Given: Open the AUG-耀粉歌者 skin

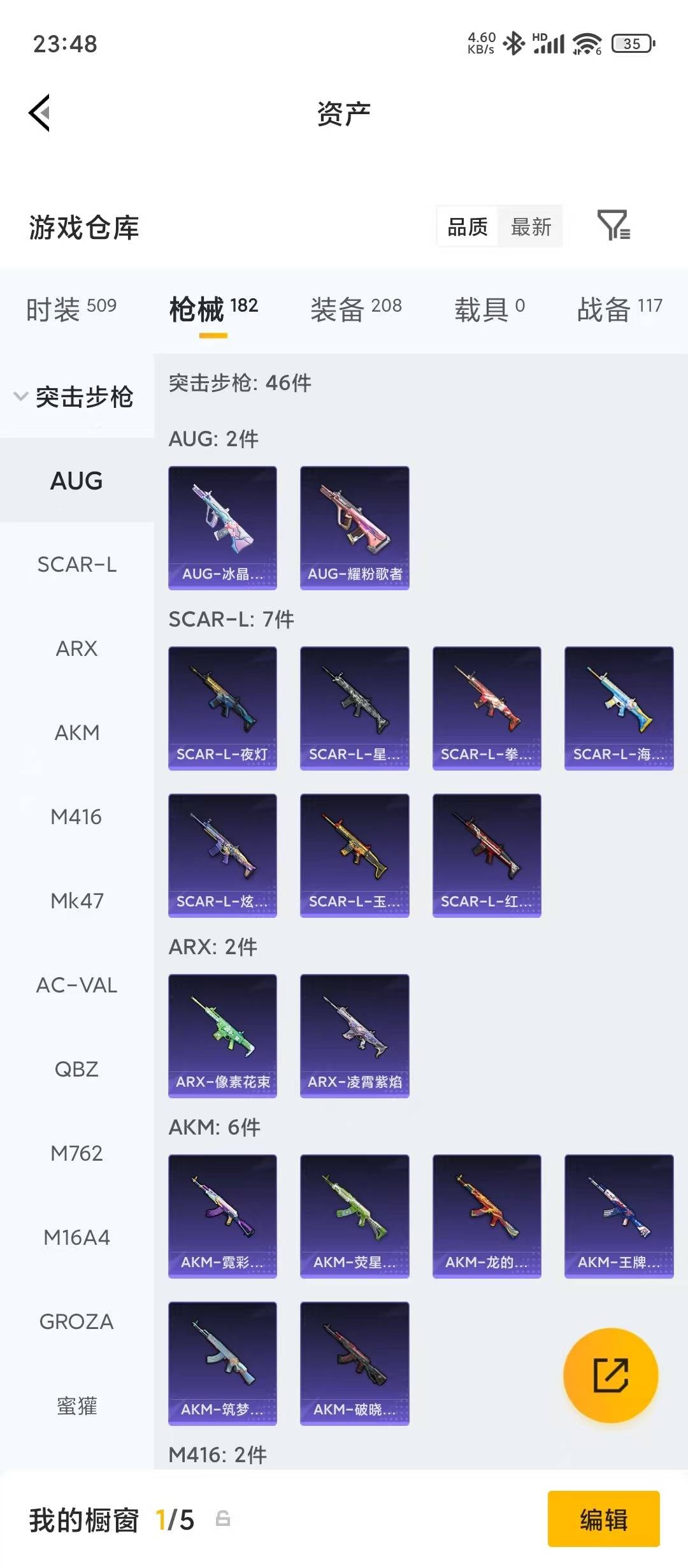Looking at the screenshot, I should pyautogui.click(x=355, y=528).
